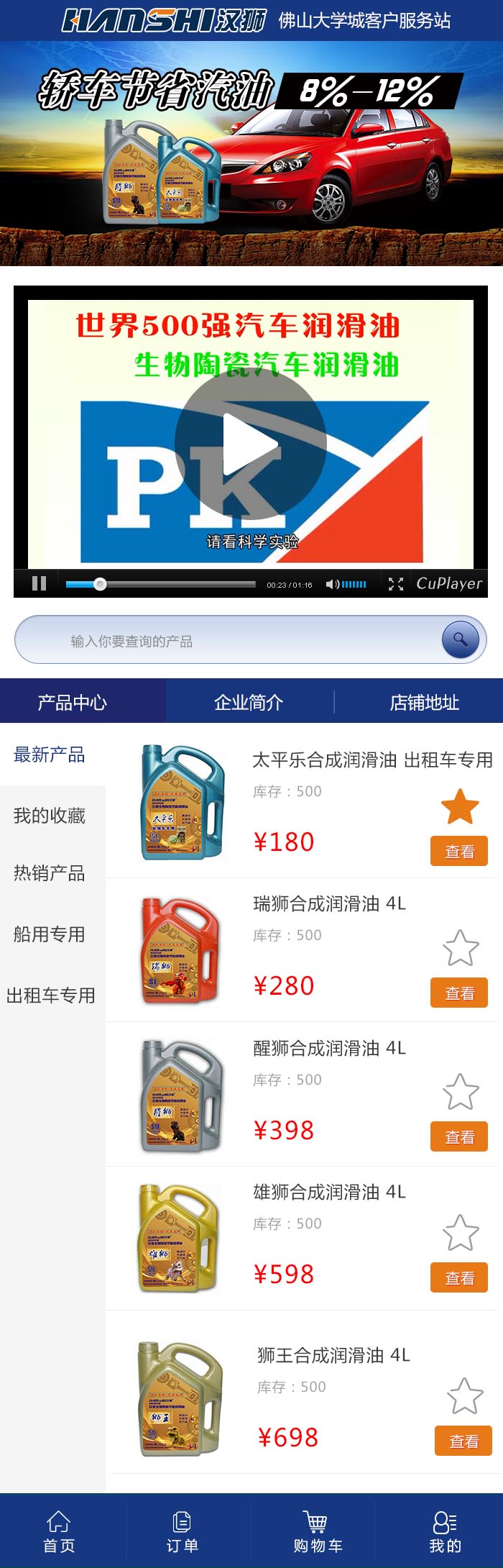Pause the video with the pause button
Image resolution: width=503 pixels, height=1568 pixels.
pyautogui.click(x=40, y=583)
